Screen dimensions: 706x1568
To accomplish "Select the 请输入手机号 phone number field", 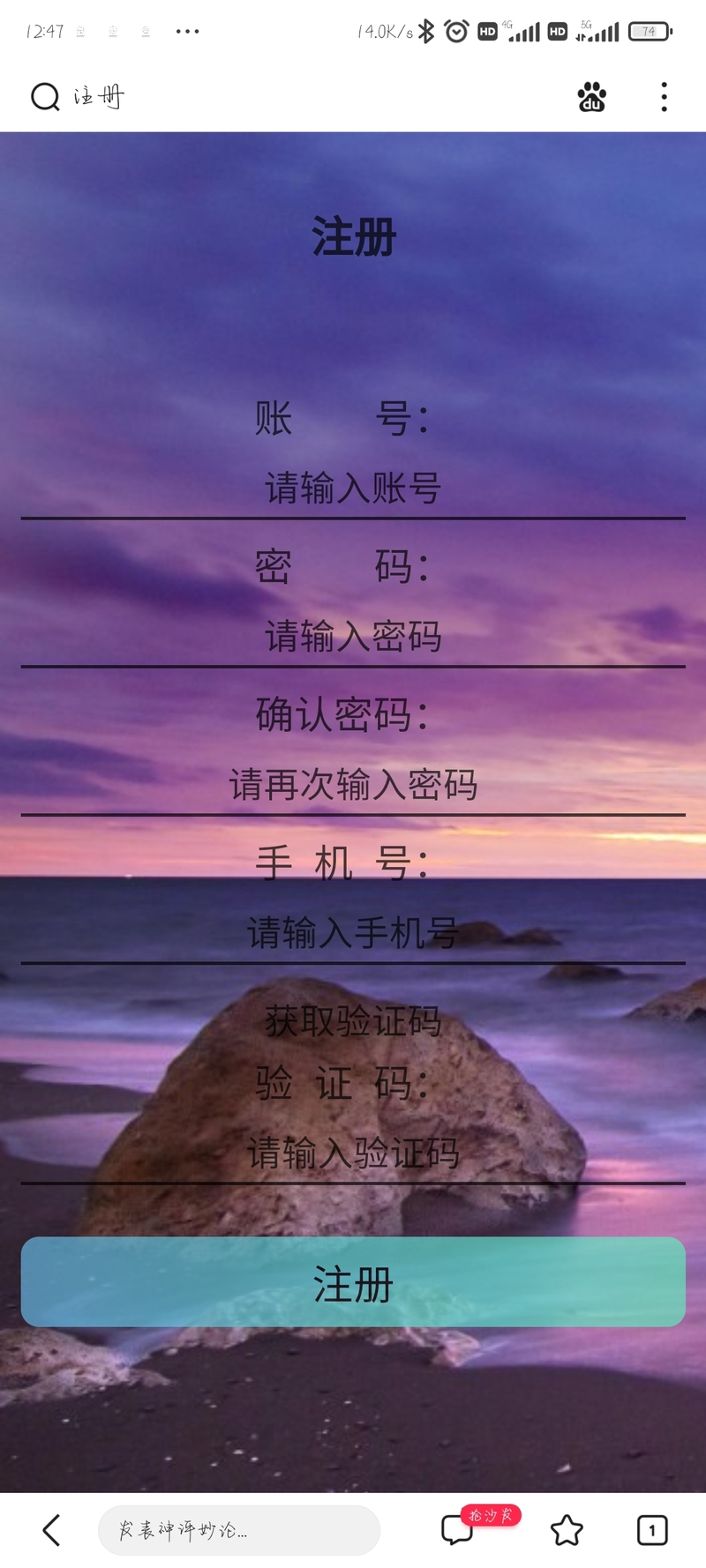I will point(353,932).
